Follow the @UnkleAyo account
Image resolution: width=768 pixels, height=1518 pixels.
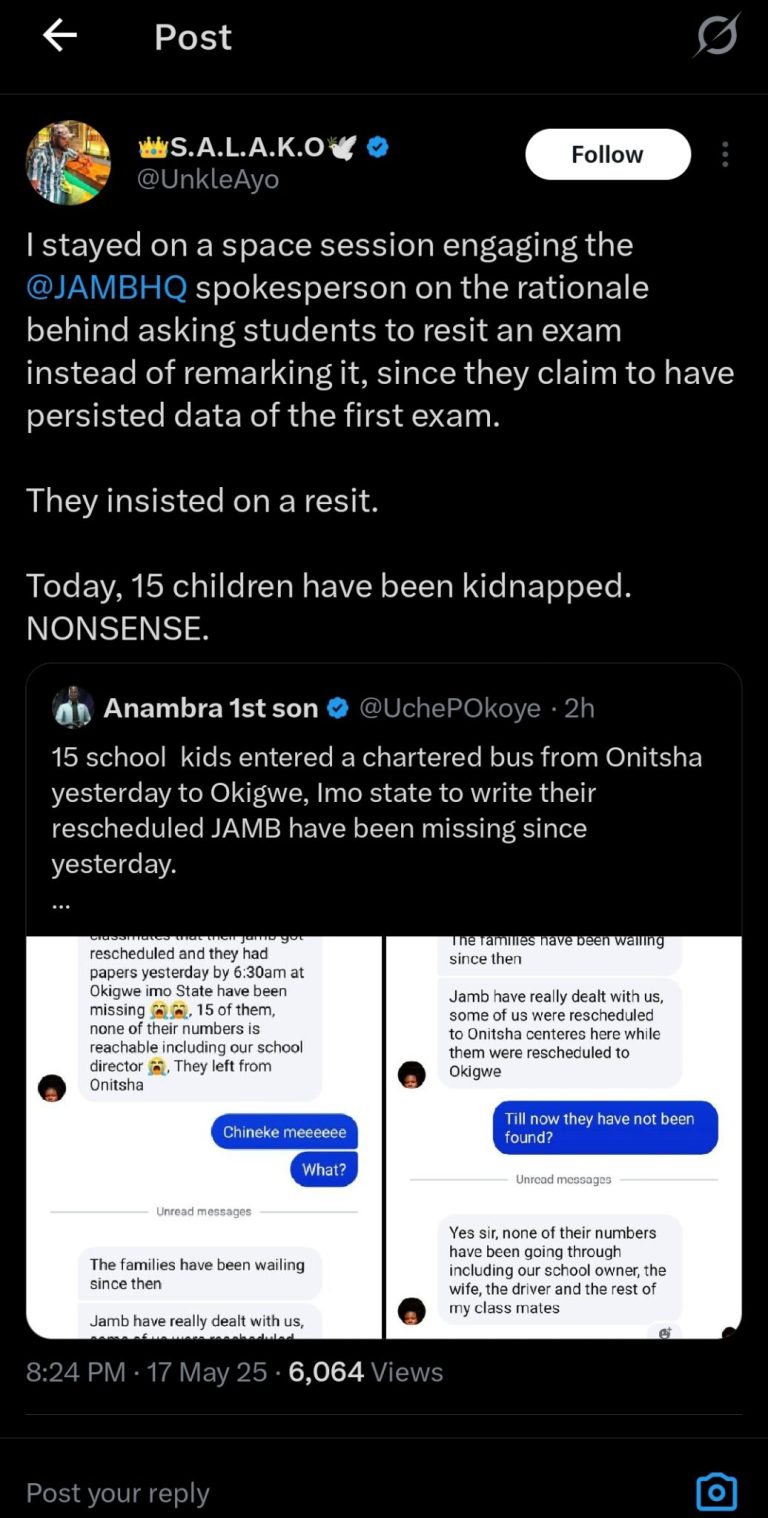[607, 154]
